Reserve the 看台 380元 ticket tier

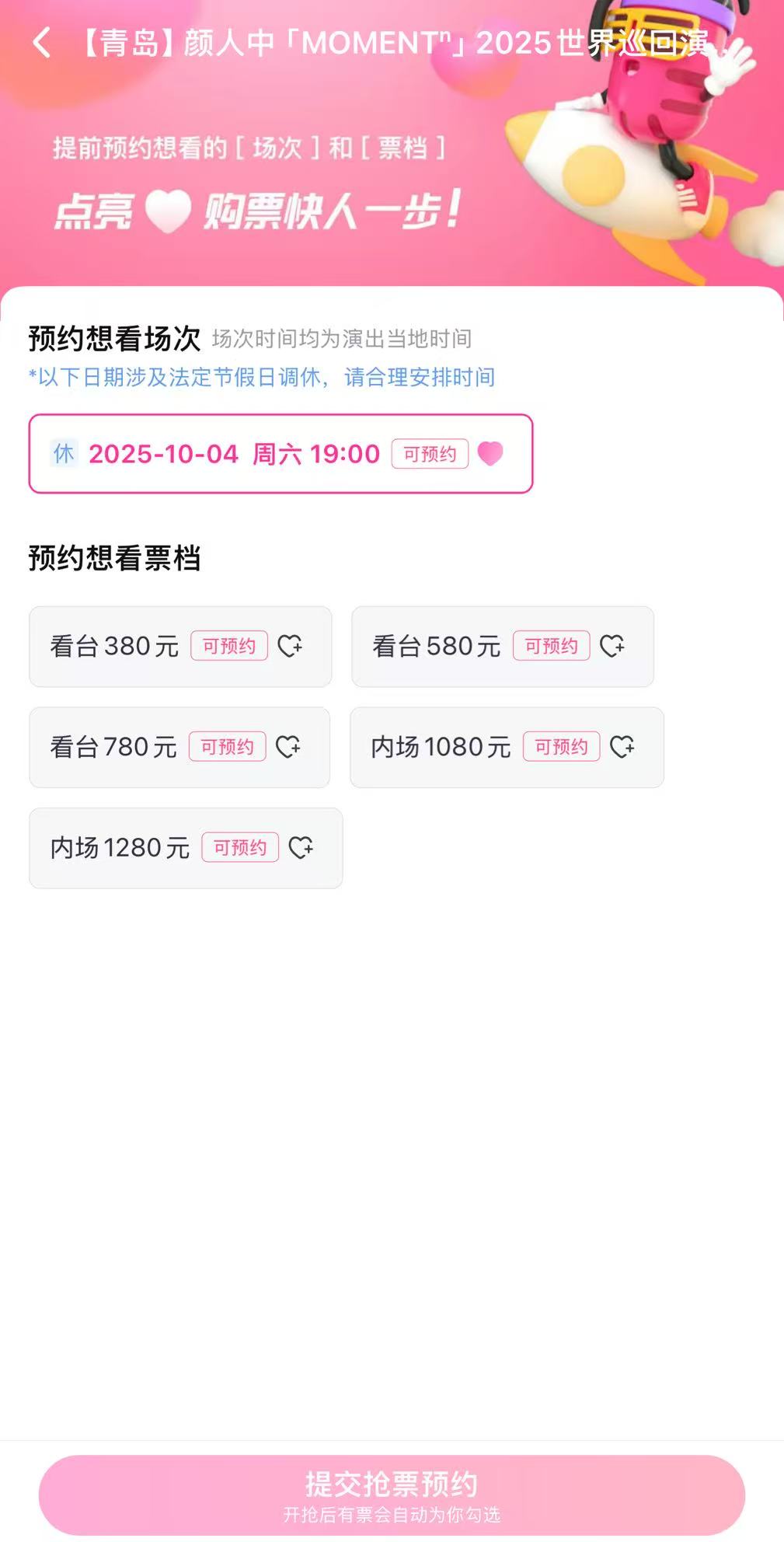(180, 646)
